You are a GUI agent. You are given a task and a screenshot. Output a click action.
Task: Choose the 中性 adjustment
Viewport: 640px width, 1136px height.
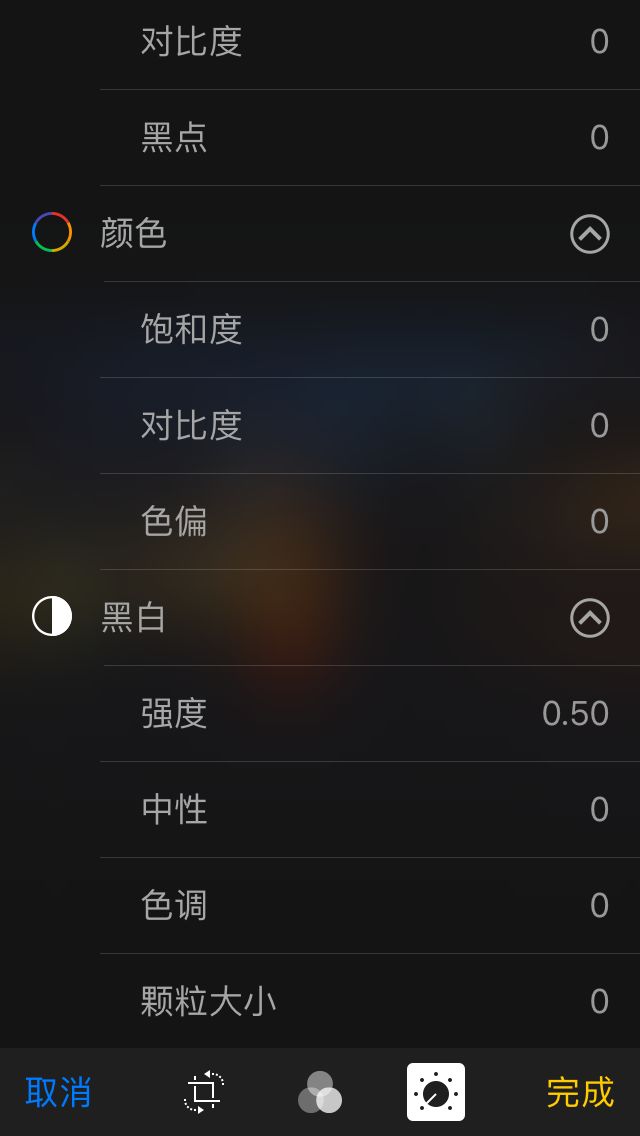pyautogui.click(x=370, y=810)
